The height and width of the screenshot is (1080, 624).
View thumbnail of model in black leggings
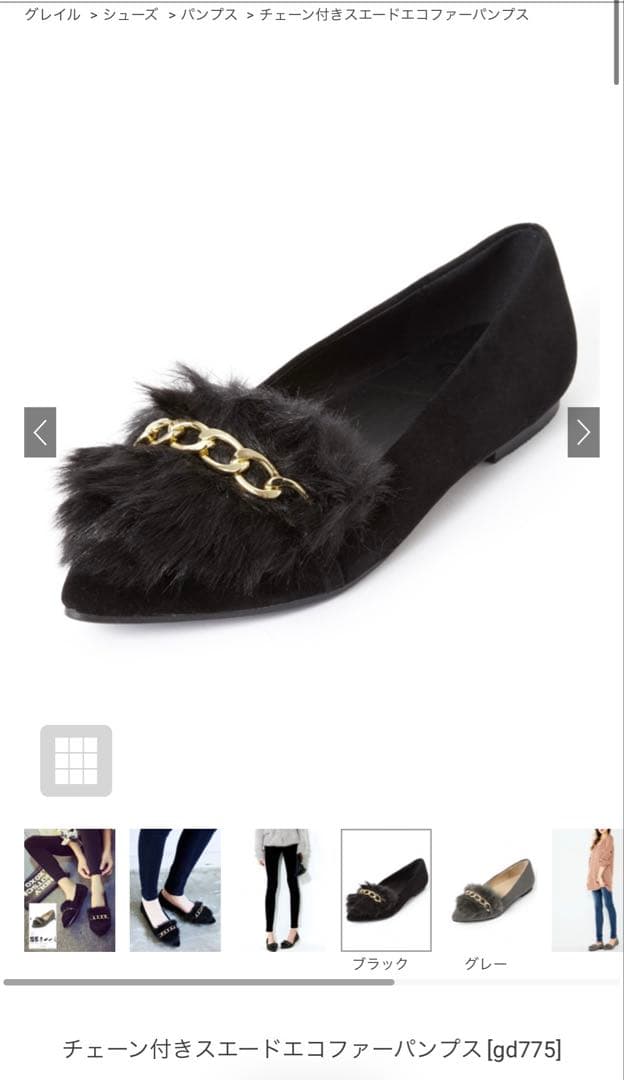(x=281, y=890)
